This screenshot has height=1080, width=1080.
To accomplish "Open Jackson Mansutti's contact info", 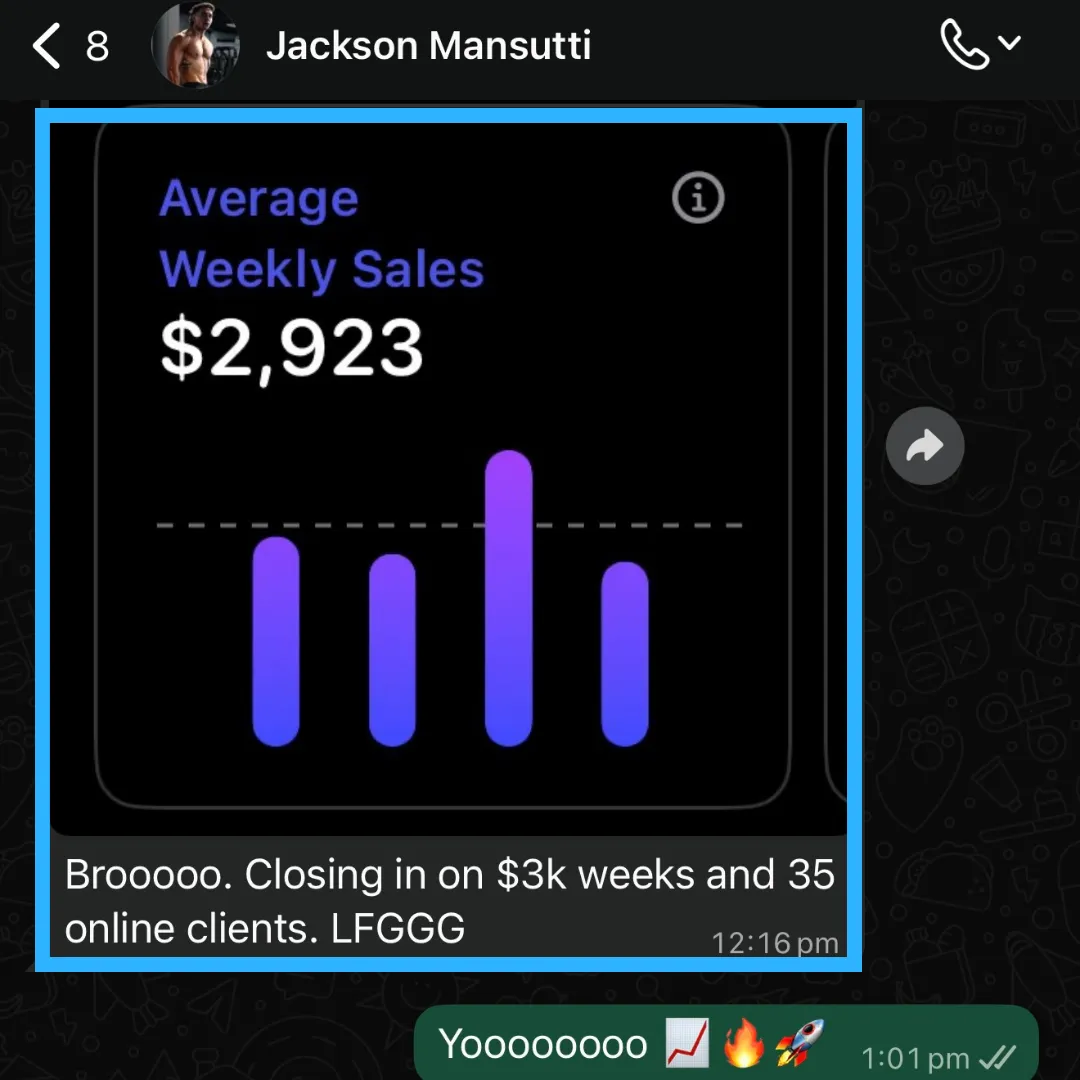I will pyautogui.click(x=428, y=46).
